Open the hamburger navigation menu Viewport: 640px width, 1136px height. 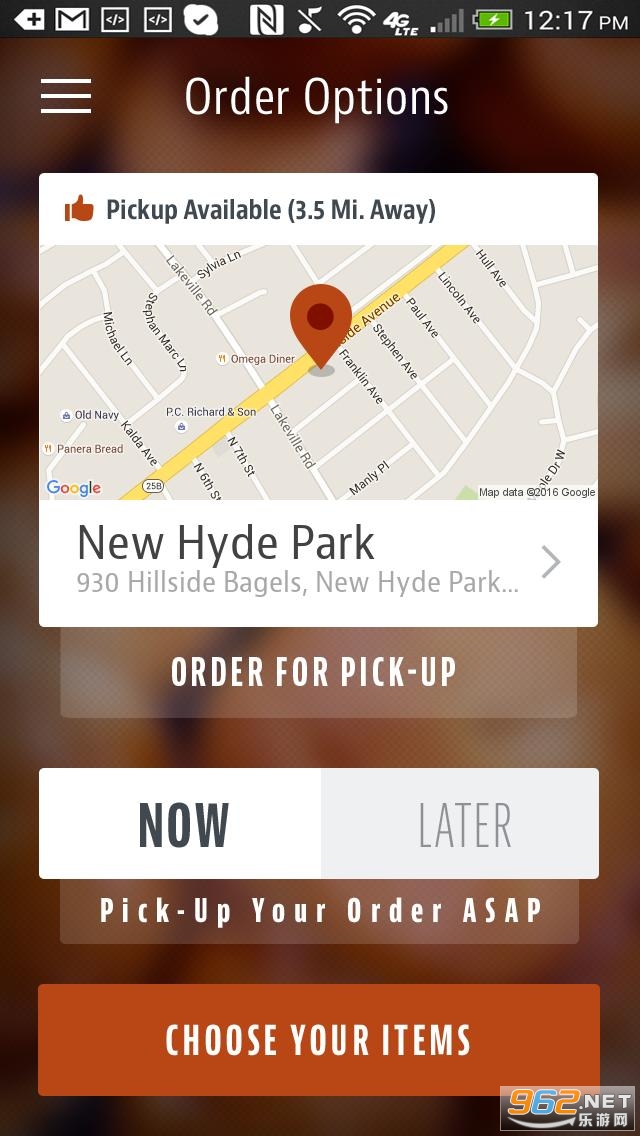tap(66, 96)
